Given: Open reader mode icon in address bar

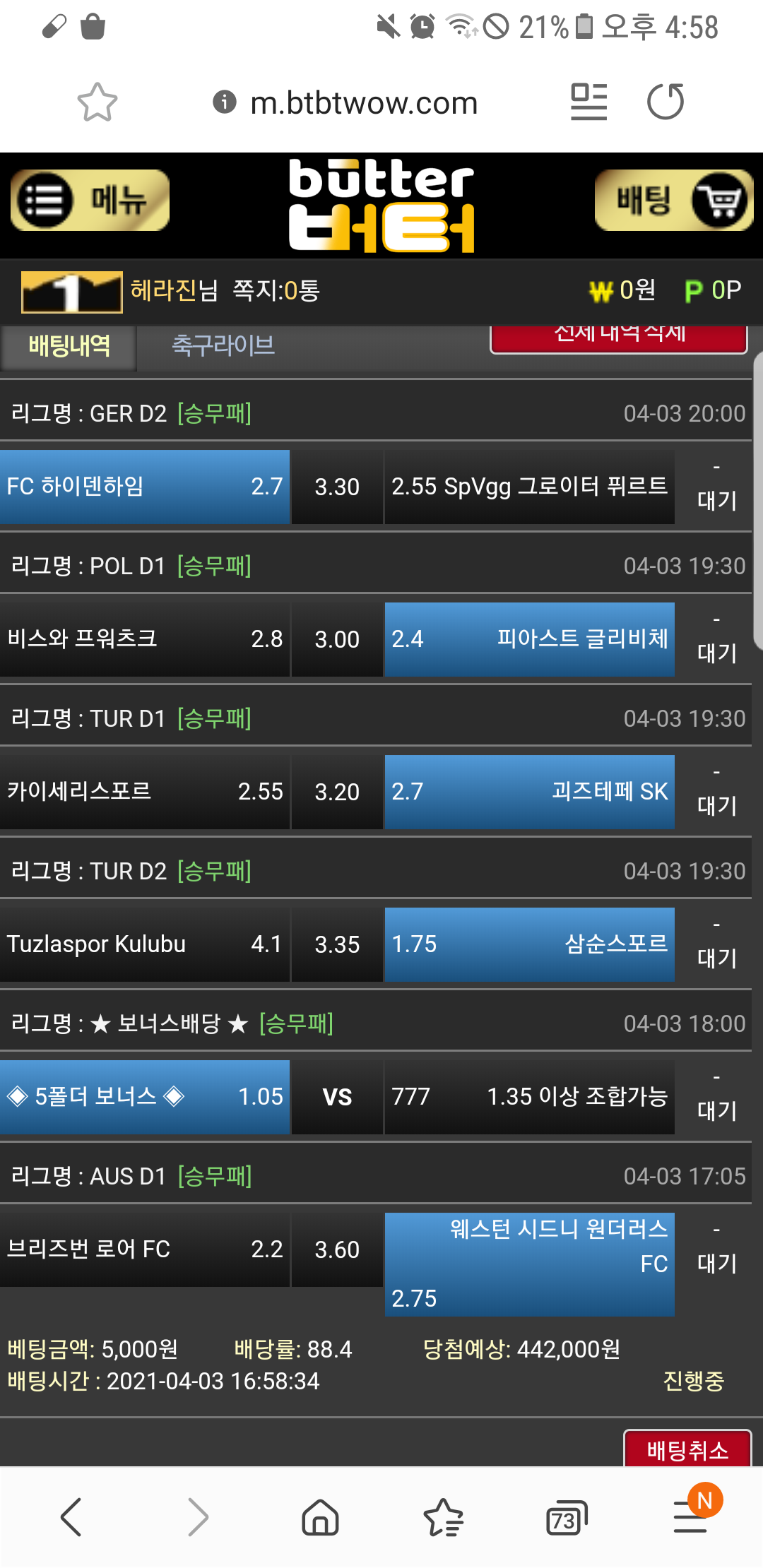Looking at the screenshot, I should click(x=588, y=102).
